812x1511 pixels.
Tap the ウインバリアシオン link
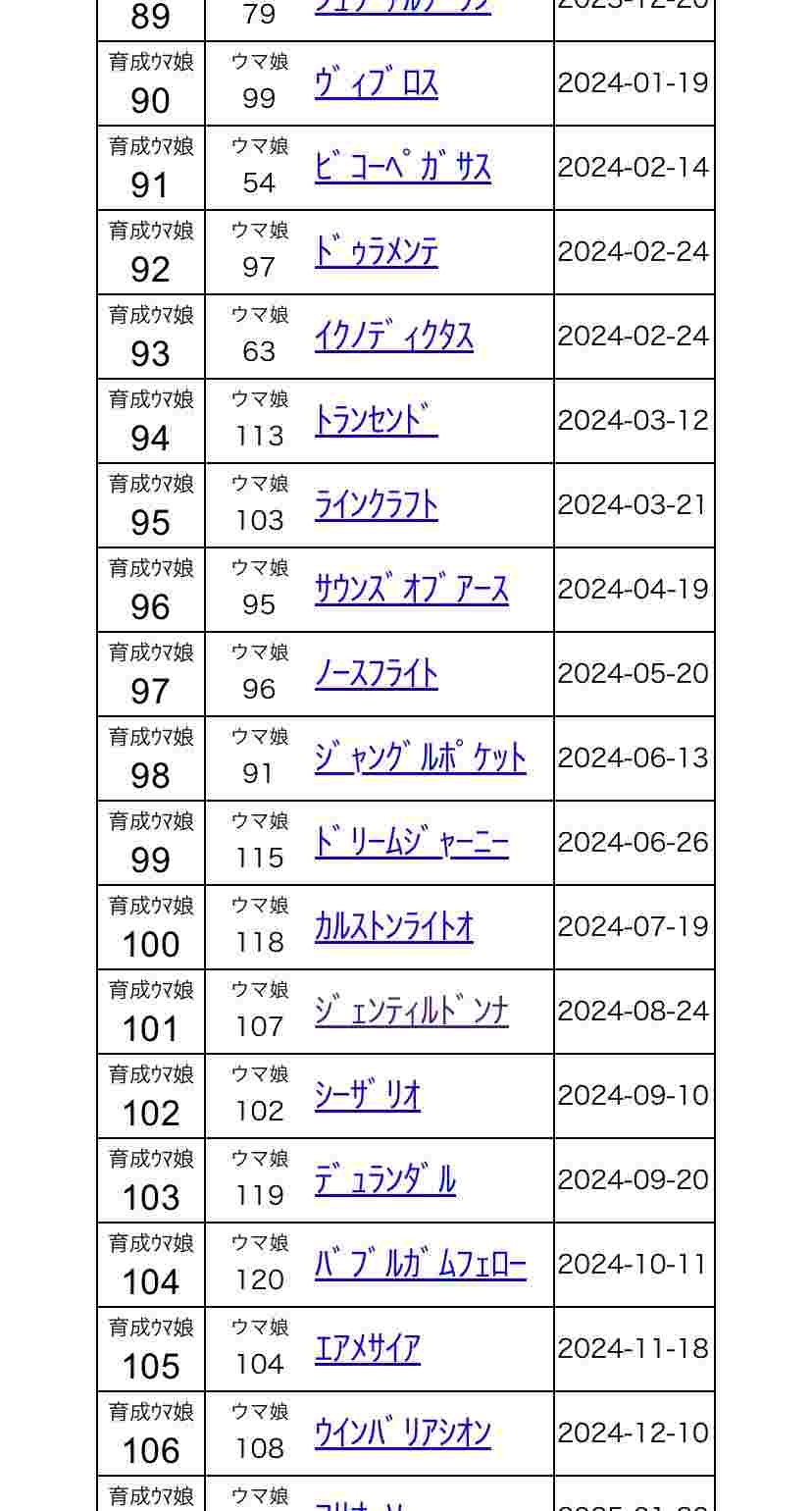click(402, 1434)
